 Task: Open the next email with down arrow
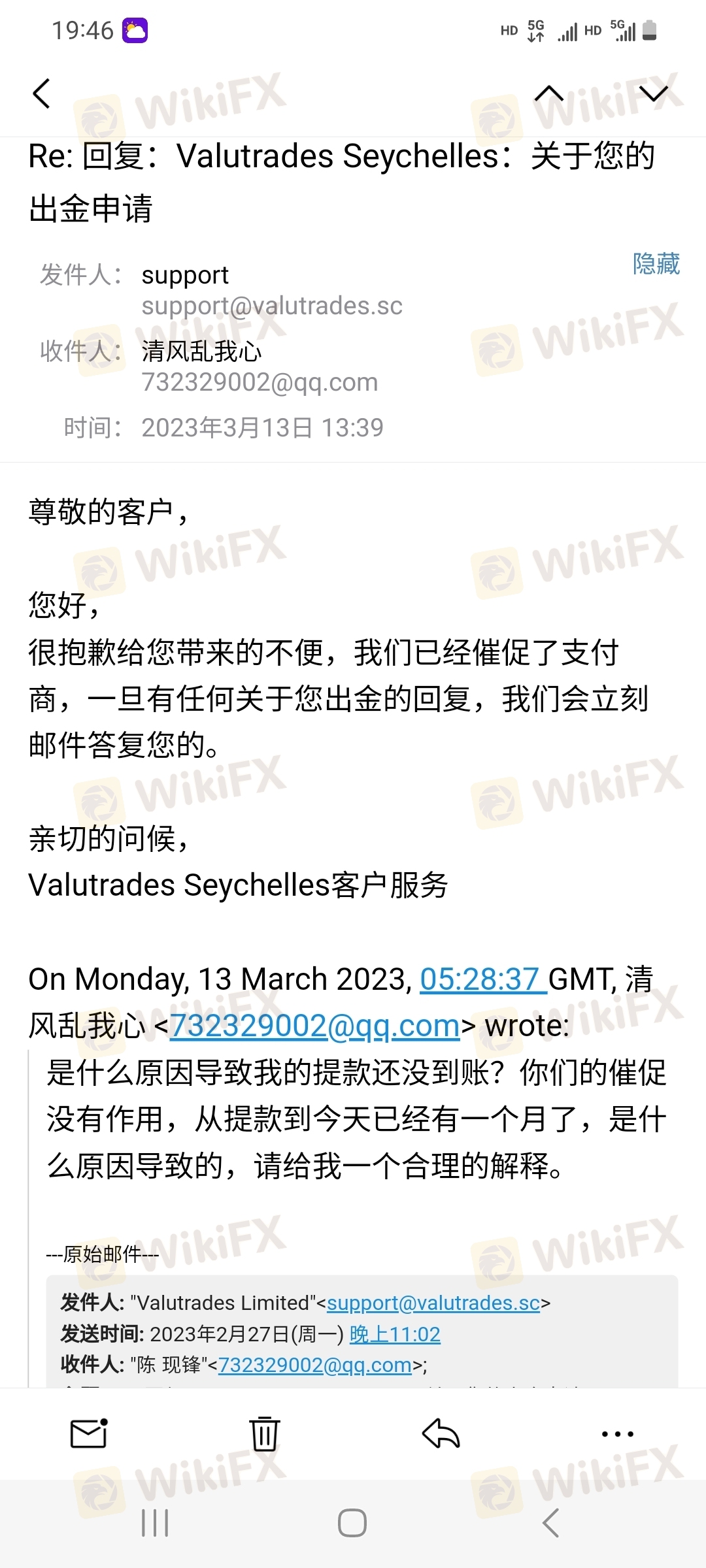tap(654, 93)
